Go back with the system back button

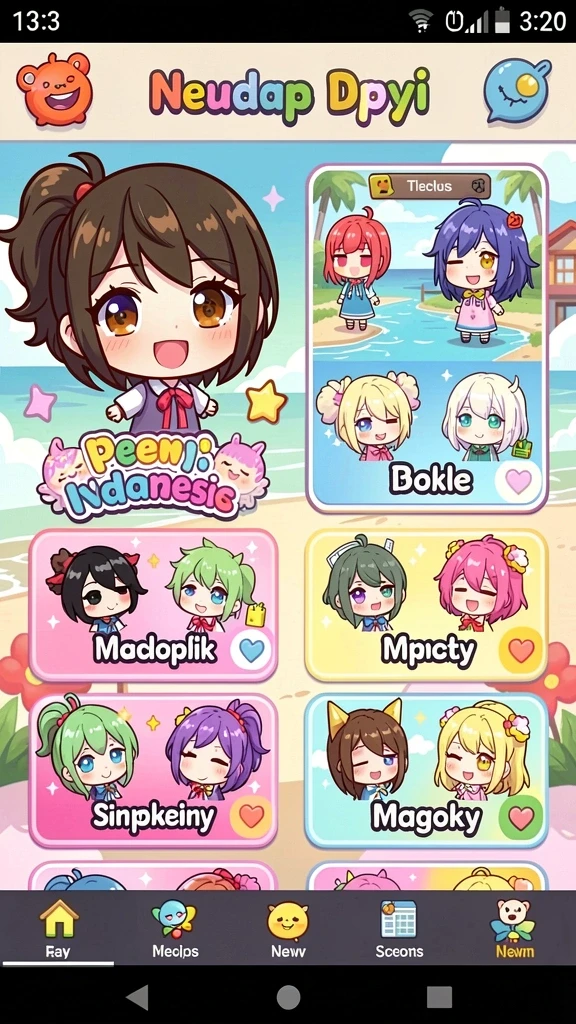(136, 997)
